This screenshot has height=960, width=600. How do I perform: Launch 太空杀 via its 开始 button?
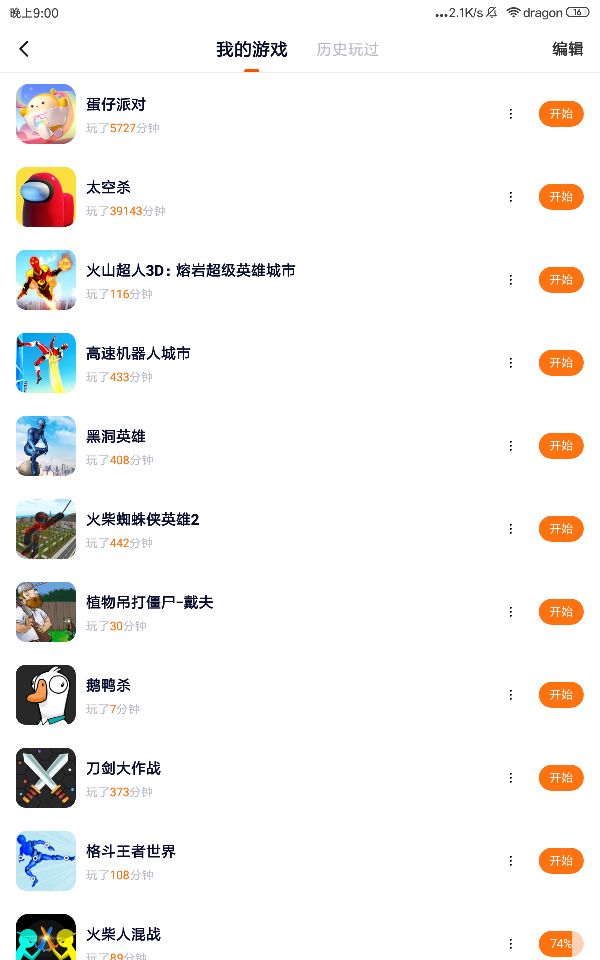pos(560,197)
